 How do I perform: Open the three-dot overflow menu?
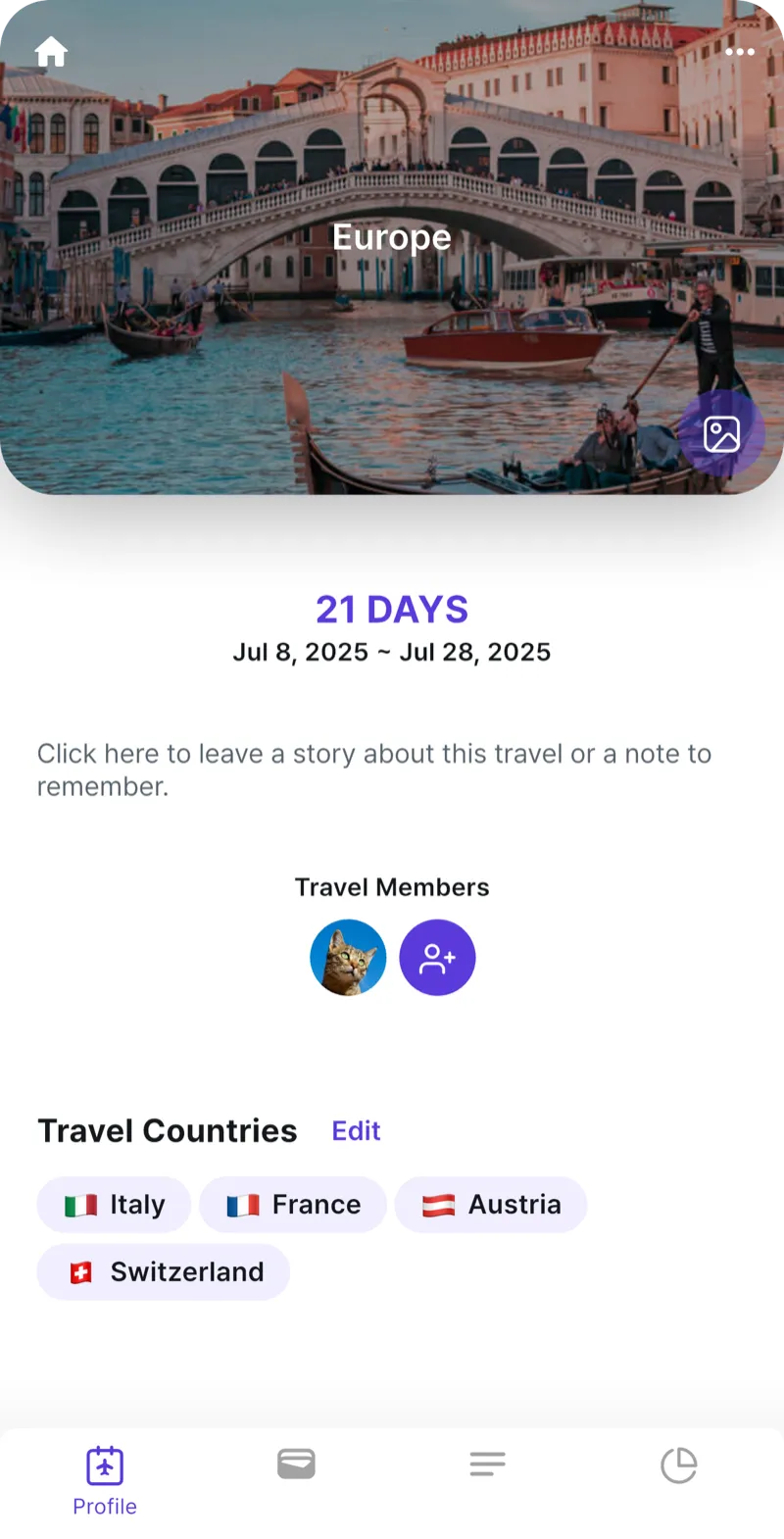[x=740, y=52]
